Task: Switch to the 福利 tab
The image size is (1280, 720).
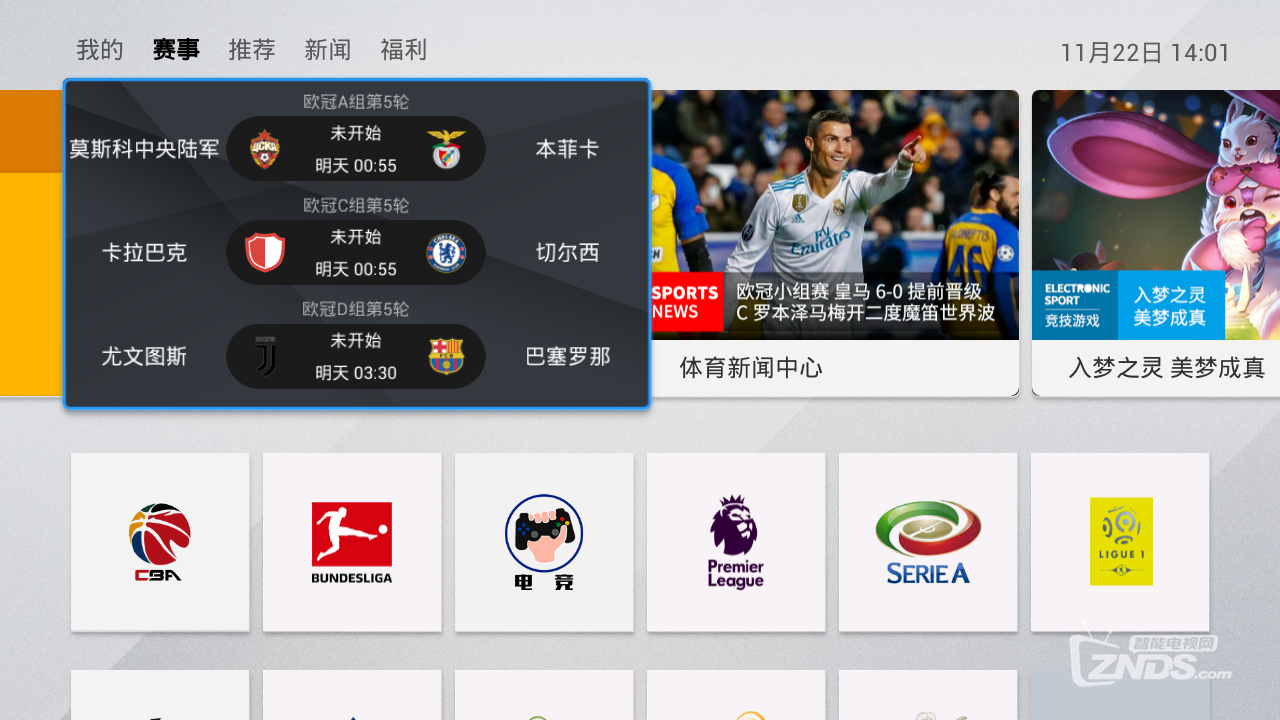Action: click(x=404, y=50)
